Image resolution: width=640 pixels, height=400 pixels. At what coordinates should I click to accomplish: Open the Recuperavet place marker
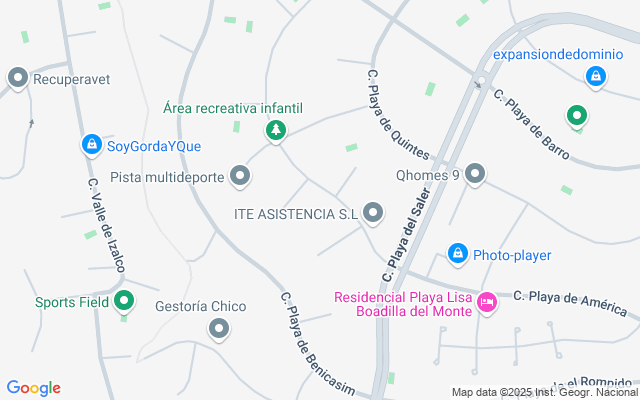[17, 77]
